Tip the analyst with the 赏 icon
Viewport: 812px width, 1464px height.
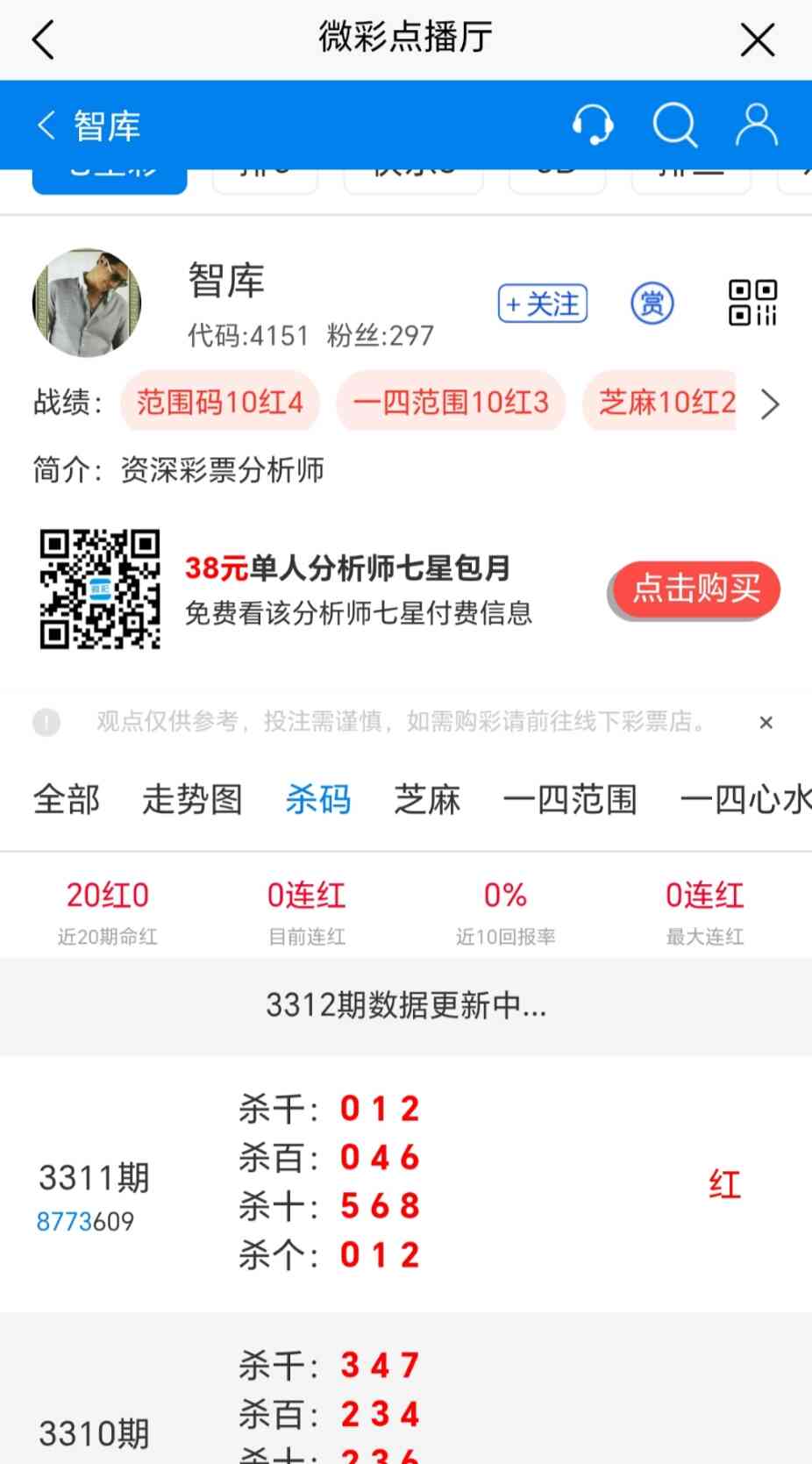click(652, 304)
